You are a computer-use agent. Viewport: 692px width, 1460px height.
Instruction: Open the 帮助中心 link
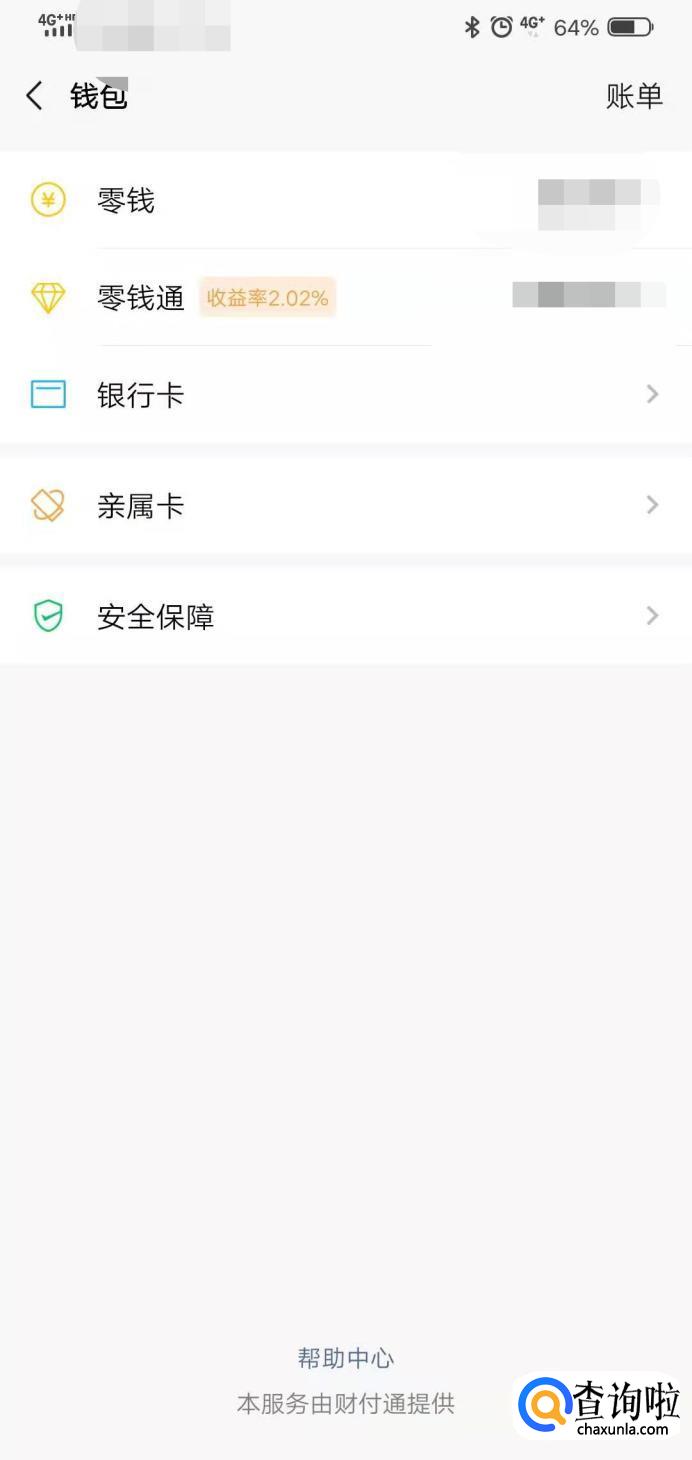(346, 1358)
